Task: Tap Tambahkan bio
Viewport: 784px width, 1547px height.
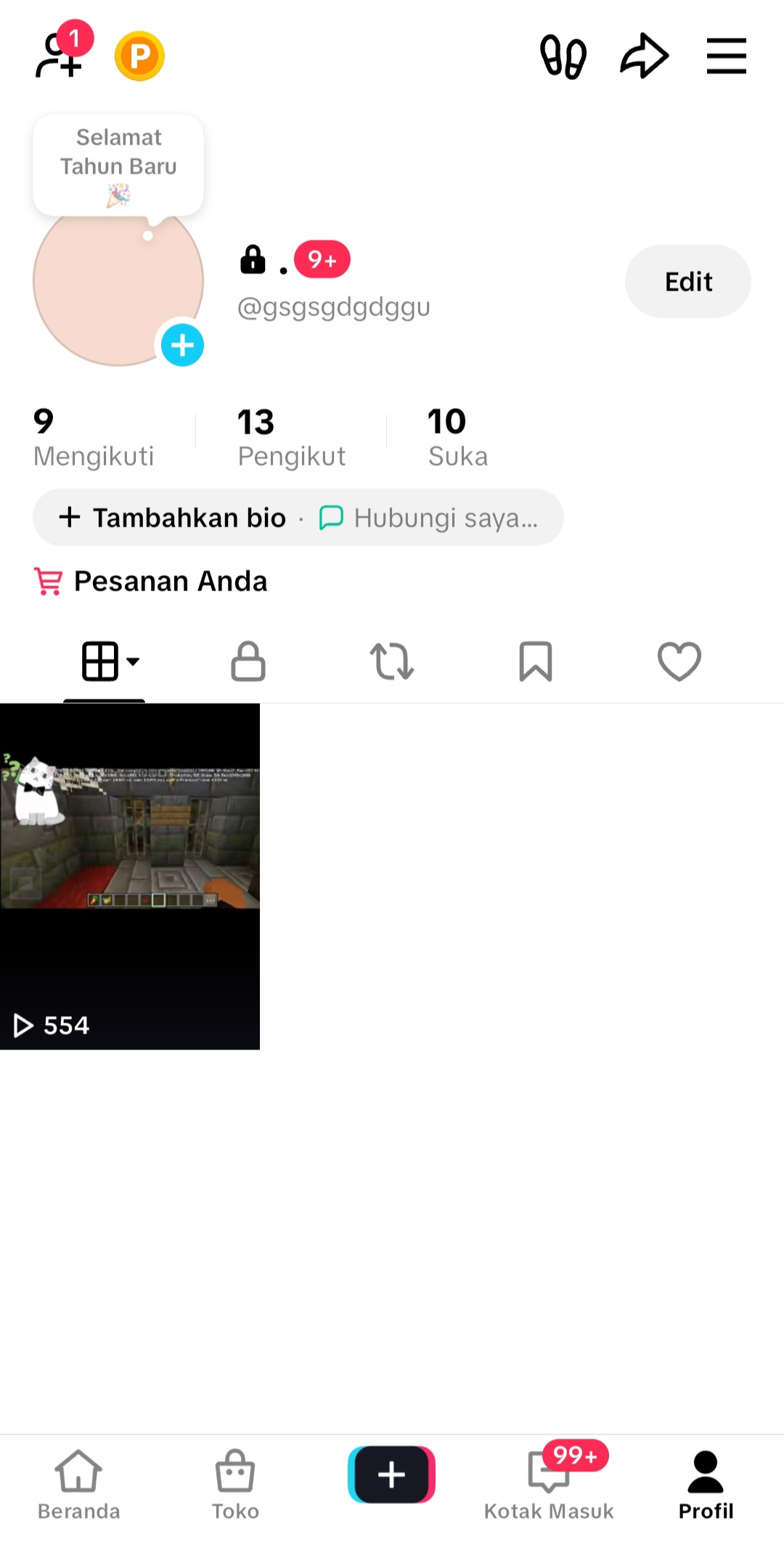Action: point(174,518)
